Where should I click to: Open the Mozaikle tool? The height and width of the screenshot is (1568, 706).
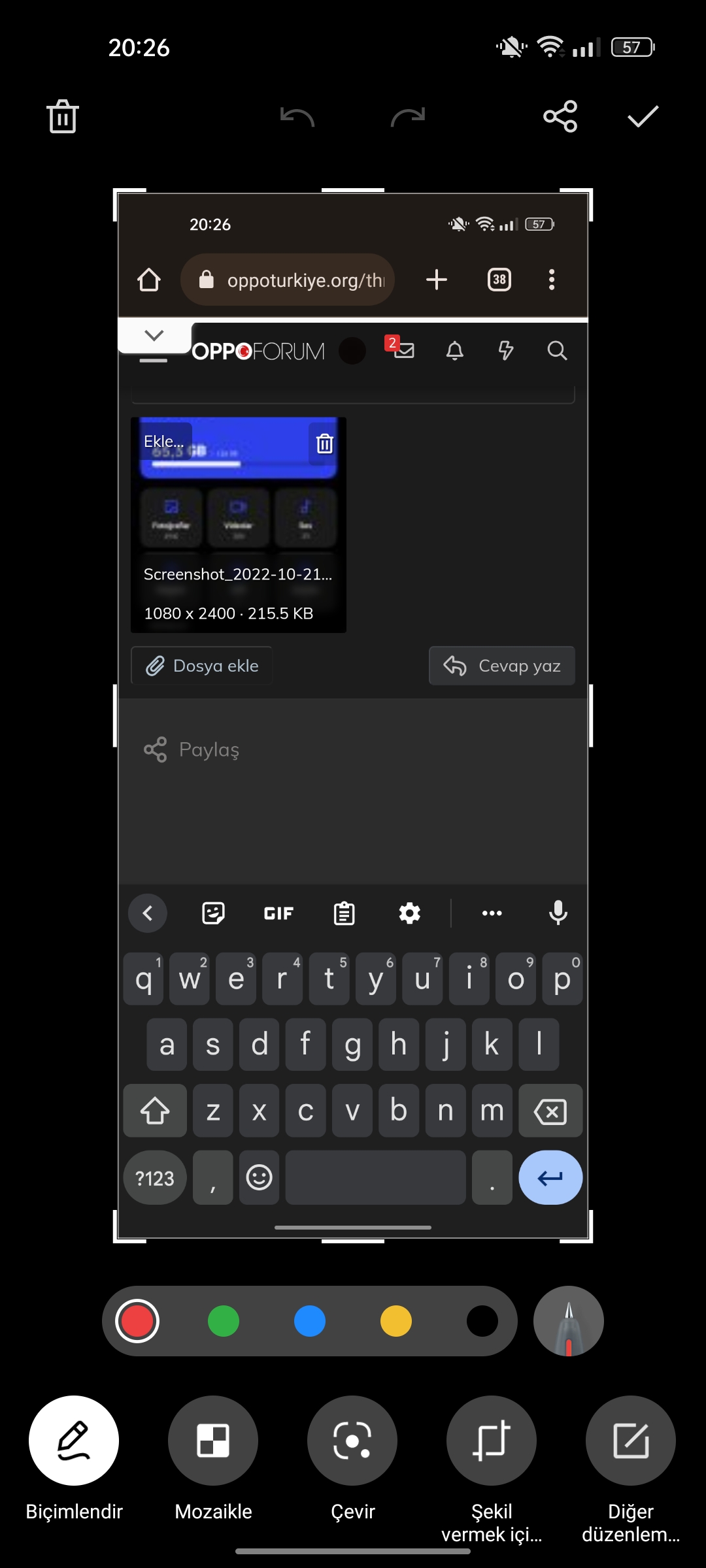tap(213, 1441)
